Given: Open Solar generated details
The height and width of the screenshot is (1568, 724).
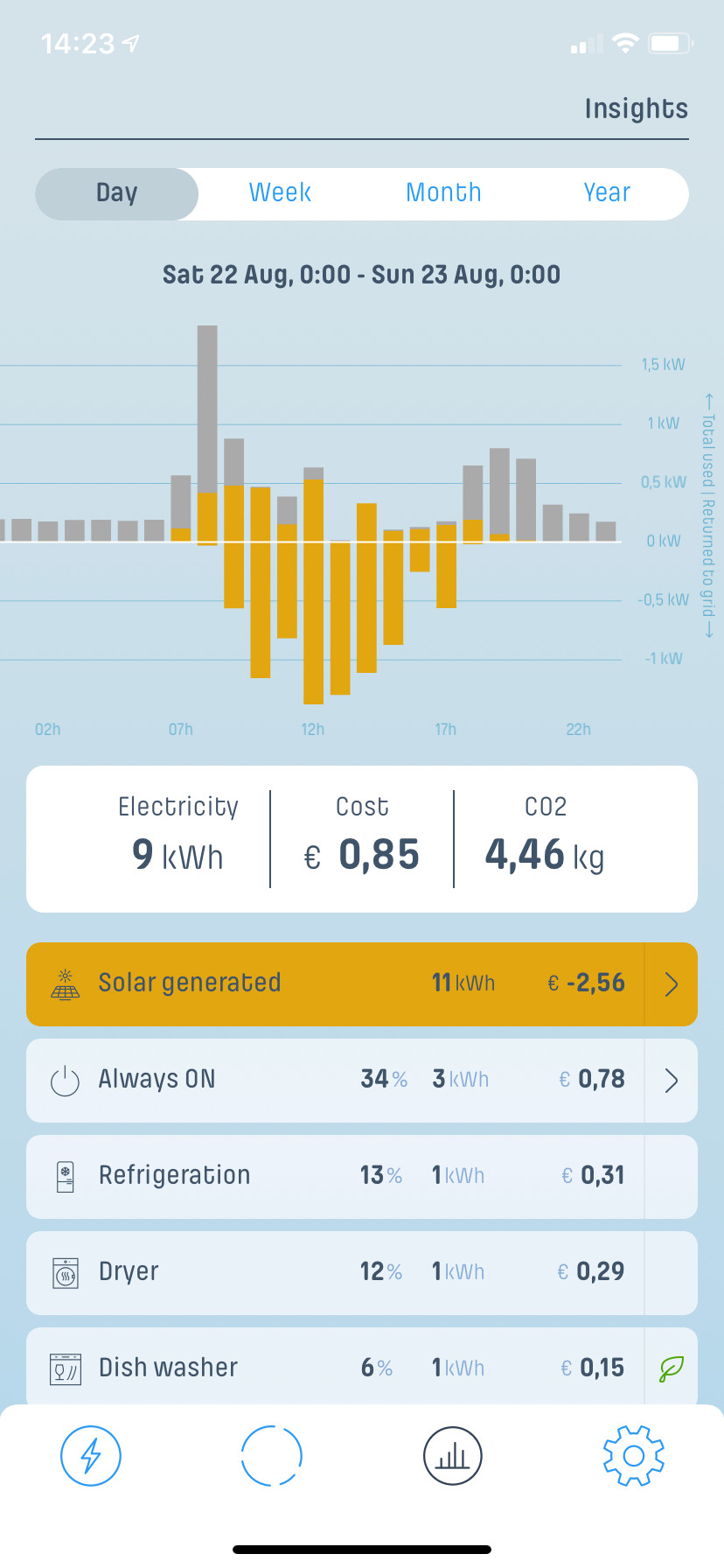Looking at the screenshot, I should 362,983.
